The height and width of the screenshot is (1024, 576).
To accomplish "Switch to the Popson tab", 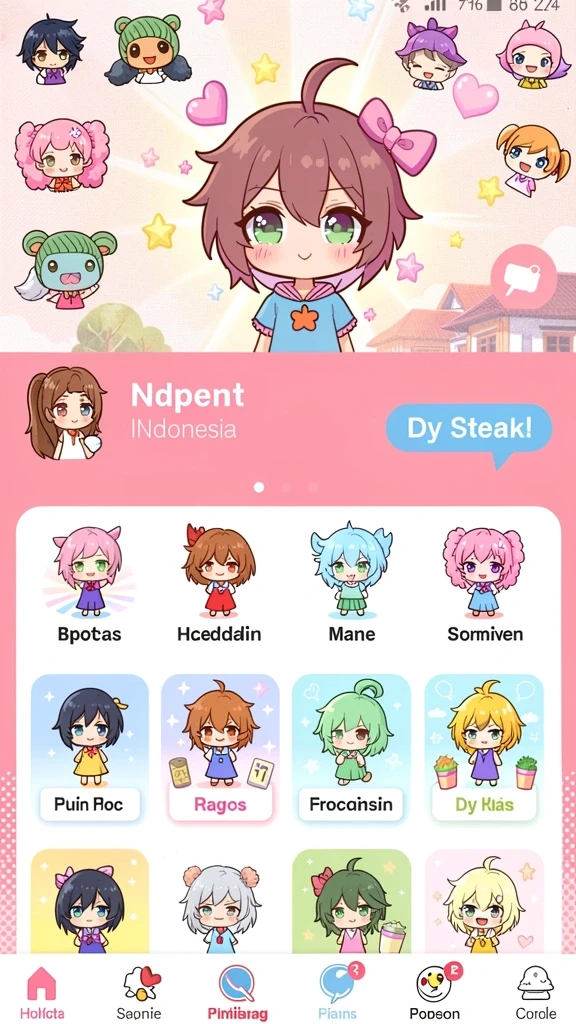I will click(435, 991).
